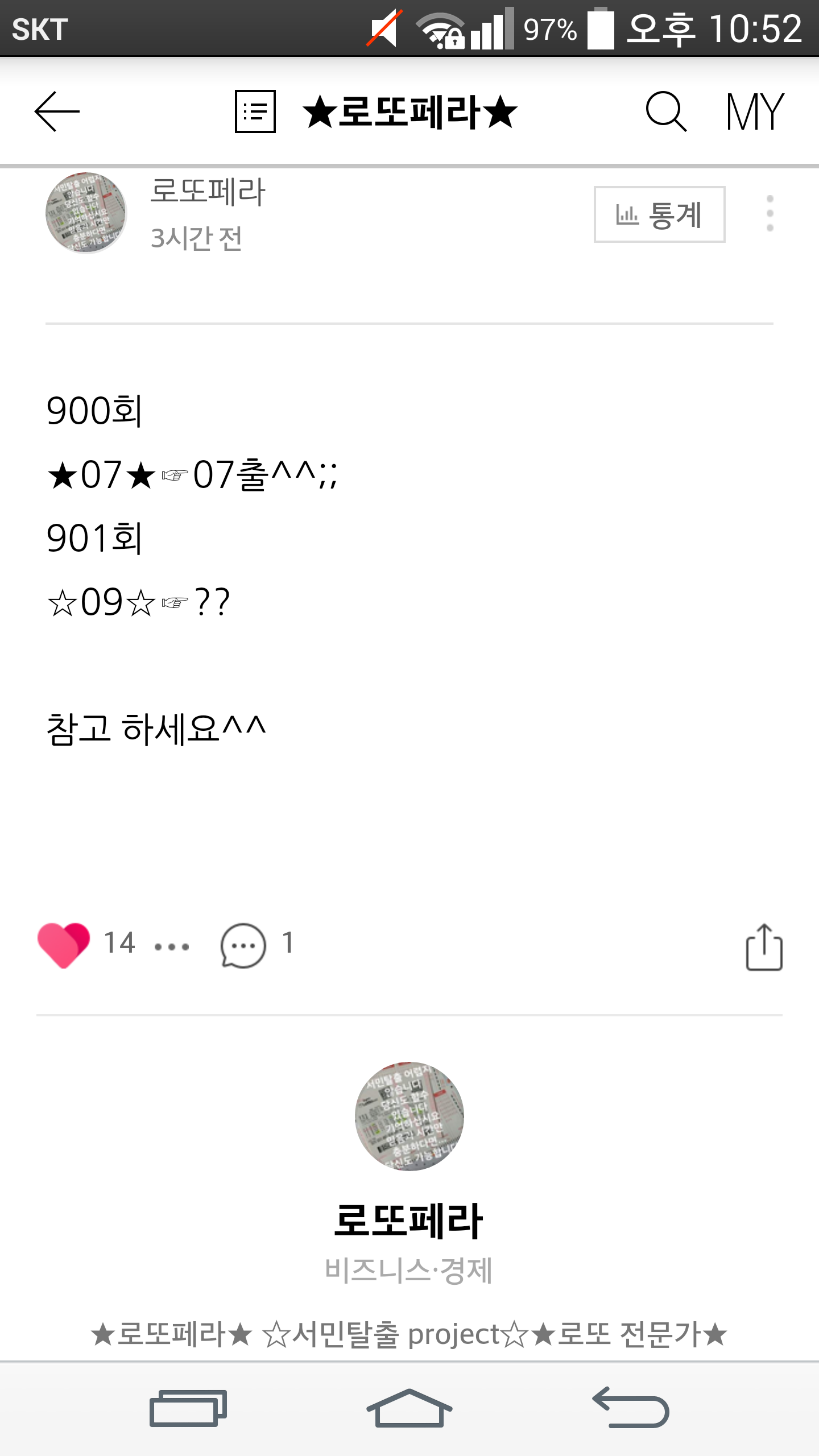View post statistics via 통계 button
819x1456 pixels.
tap(659, 214)
